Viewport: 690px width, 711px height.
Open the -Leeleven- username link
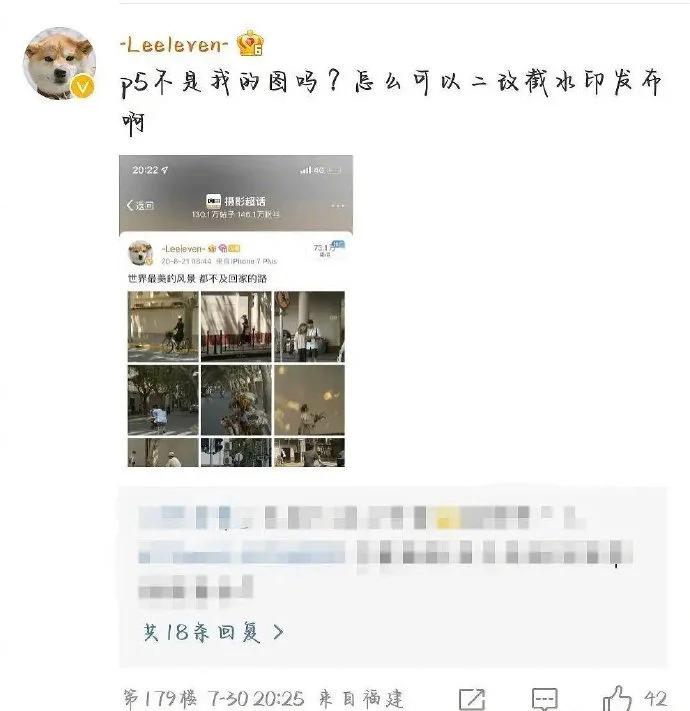[x=175, y=44]
